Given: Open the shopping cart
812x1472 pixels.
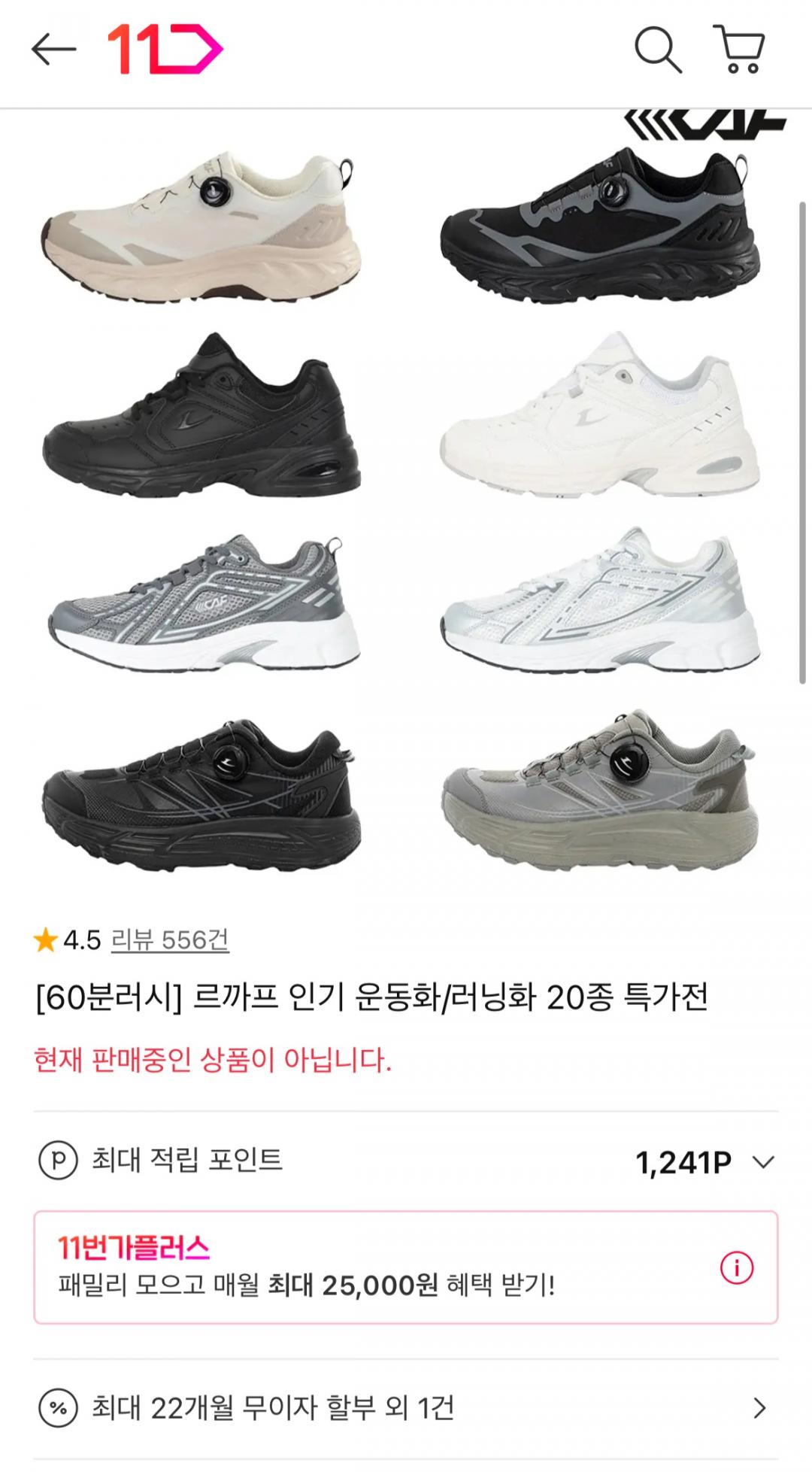Looking at the screenshot, I should click(x=741, y=50).
